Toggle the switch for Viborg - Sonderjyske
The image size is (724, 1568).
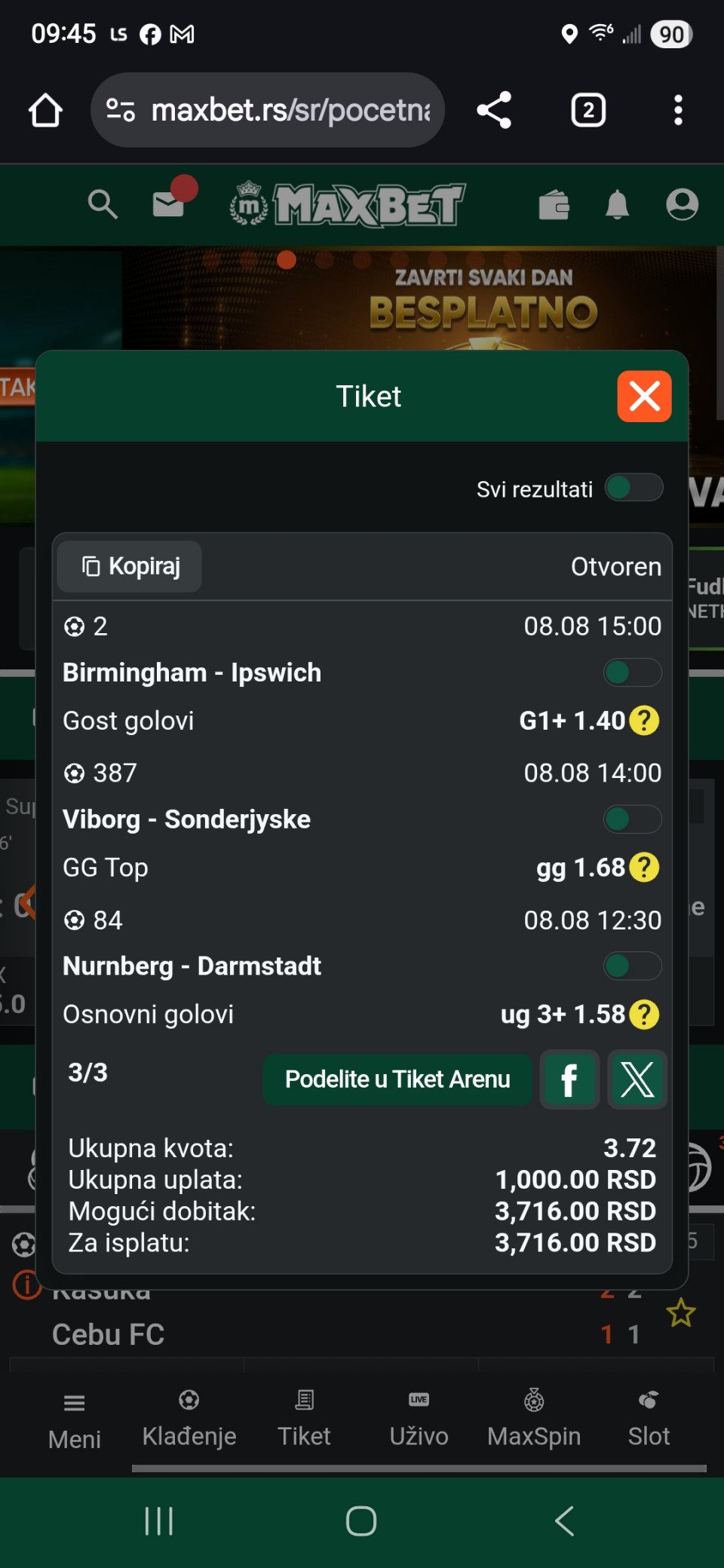[632, 819]
